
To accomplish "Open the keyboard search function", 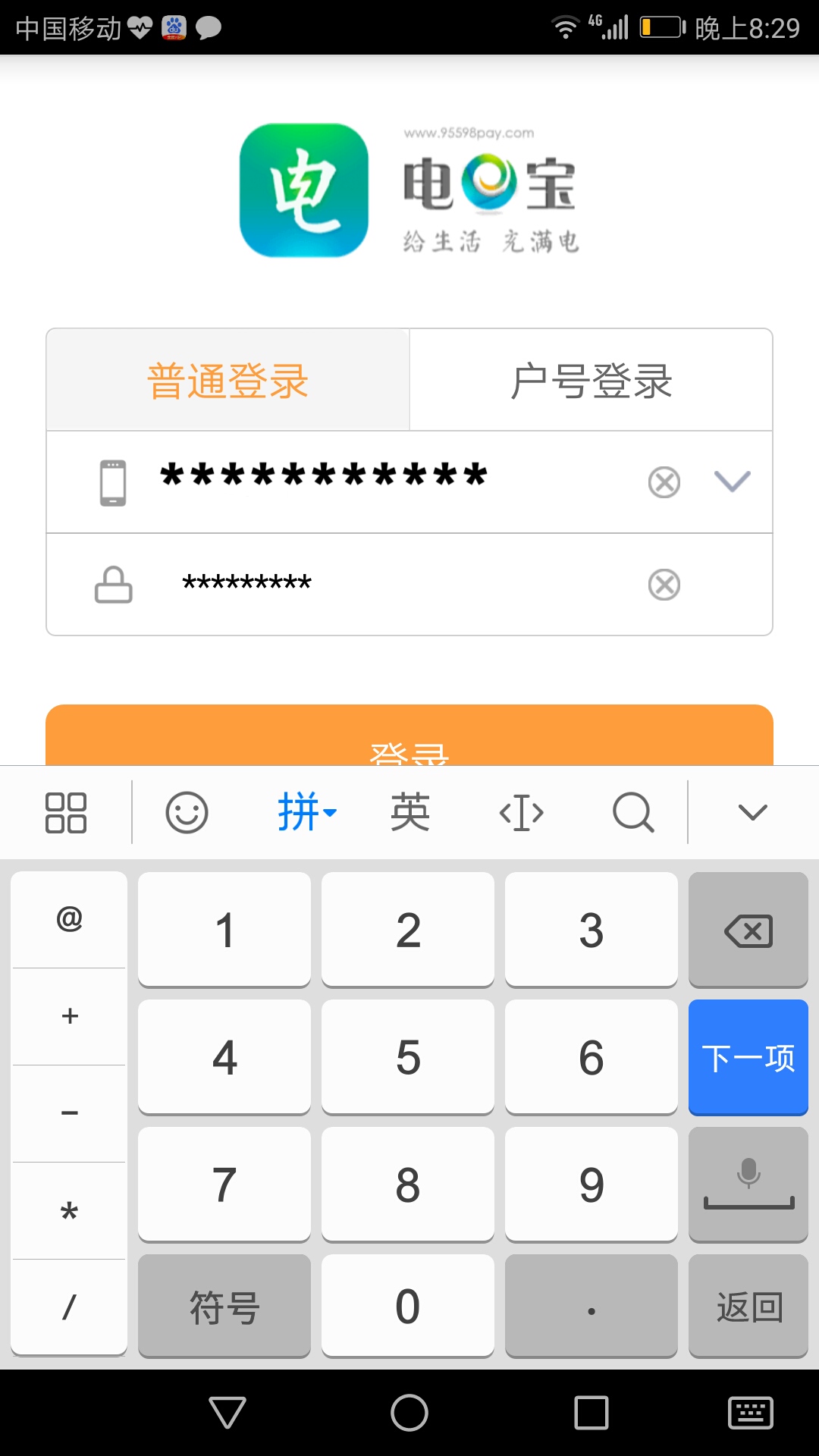I will (x=632, y=812).
